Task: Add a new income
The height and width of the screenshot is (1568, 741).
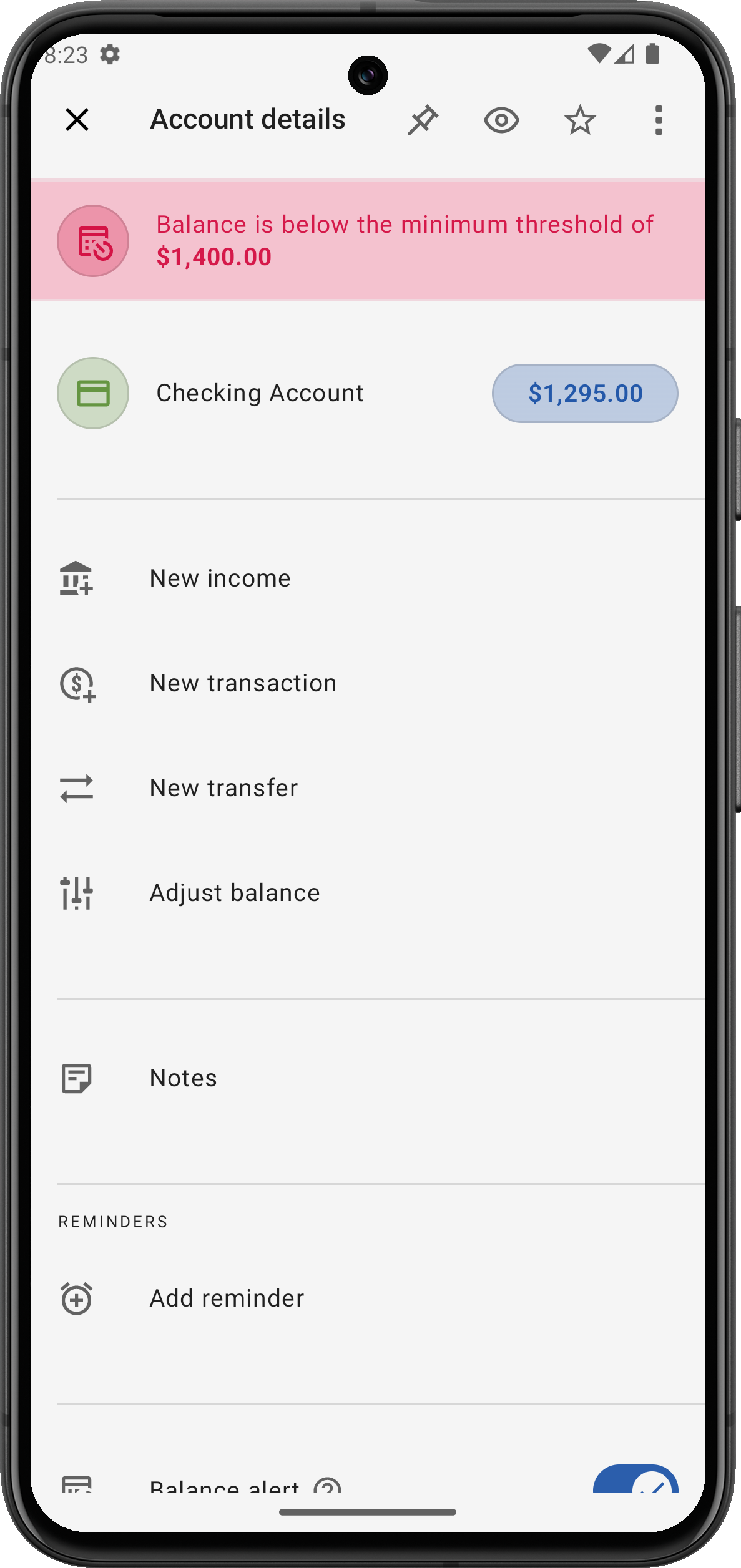Action: pyautogui.click(x=220, y=578)
